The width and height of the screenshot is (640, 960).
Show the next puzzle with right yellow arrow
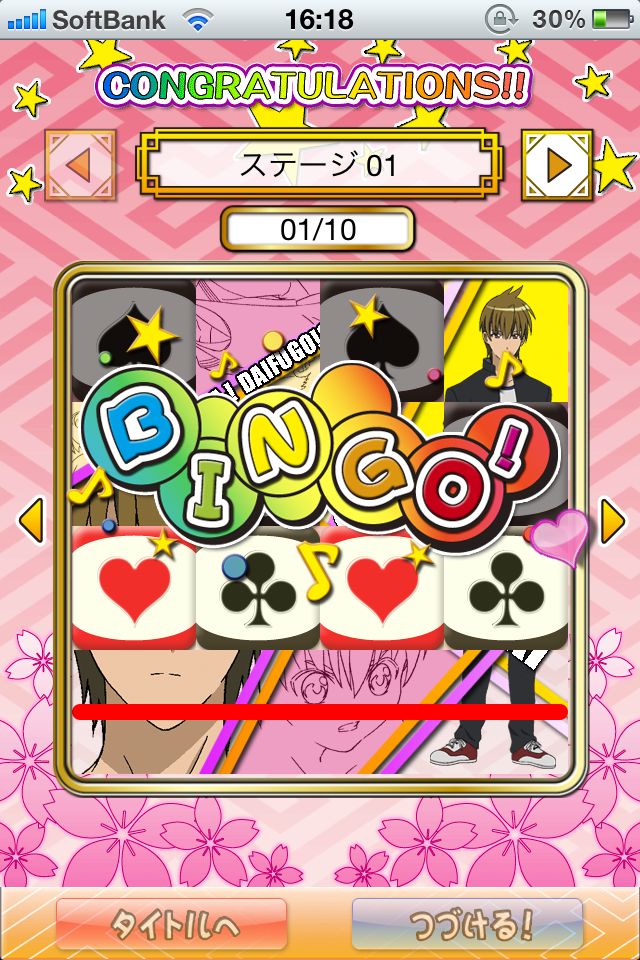[x=611, y=521]
